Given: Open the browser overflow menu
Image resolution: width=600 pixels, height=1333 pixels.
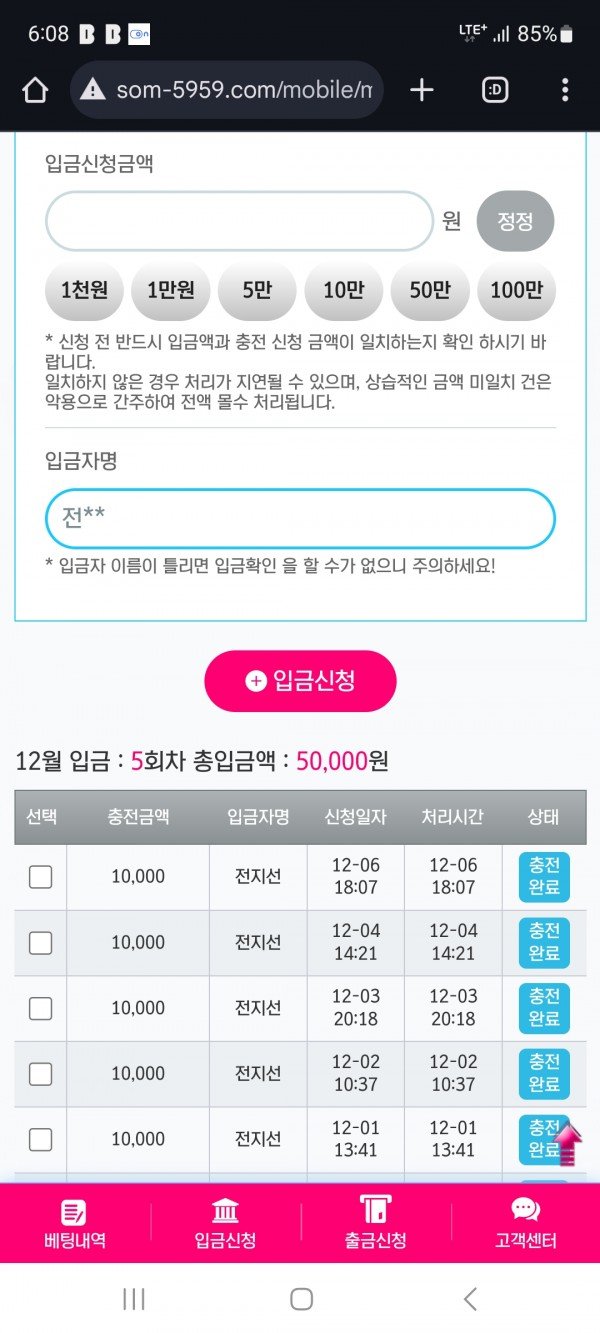Looking at the screenshot, I should (565, 91).
